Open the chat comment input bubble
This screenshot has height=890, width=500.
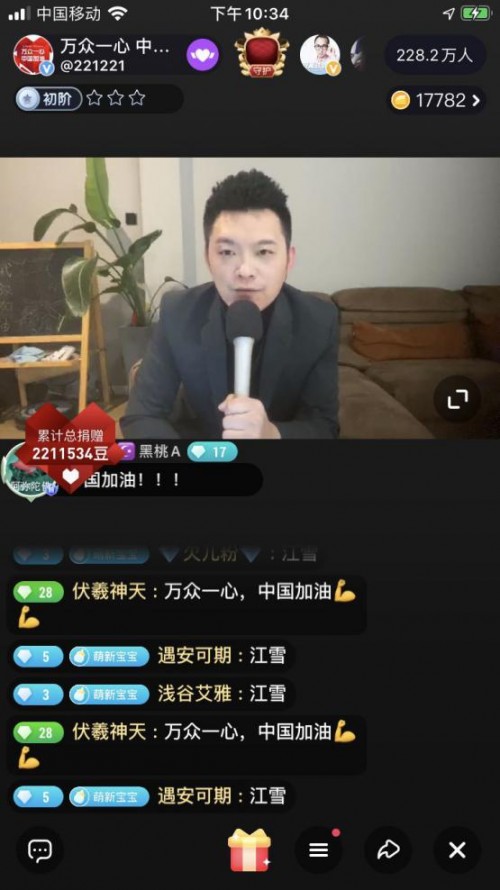tap(40, 850)
